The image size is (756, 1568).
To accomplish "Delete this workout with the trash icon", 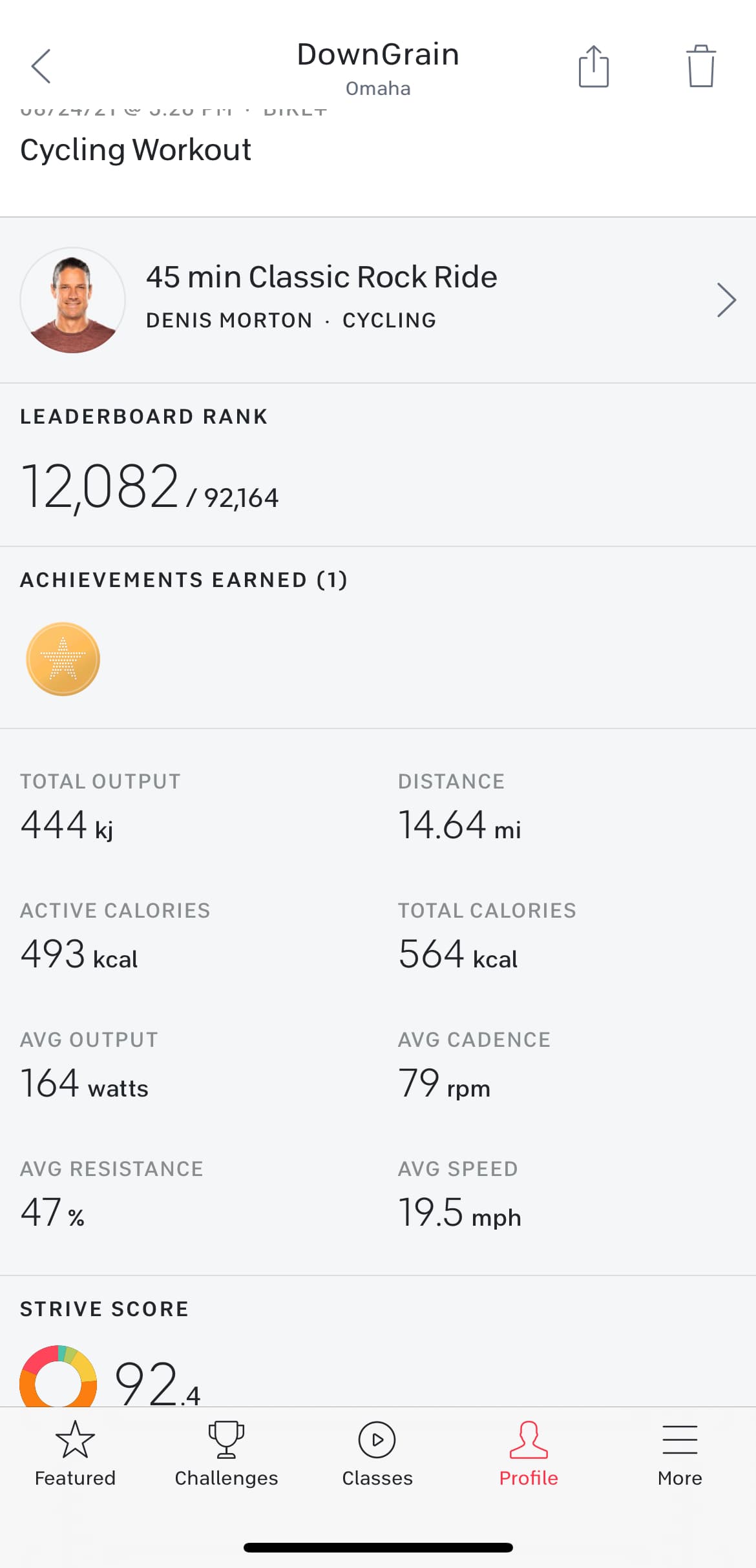I will click(x=700, y=67).
